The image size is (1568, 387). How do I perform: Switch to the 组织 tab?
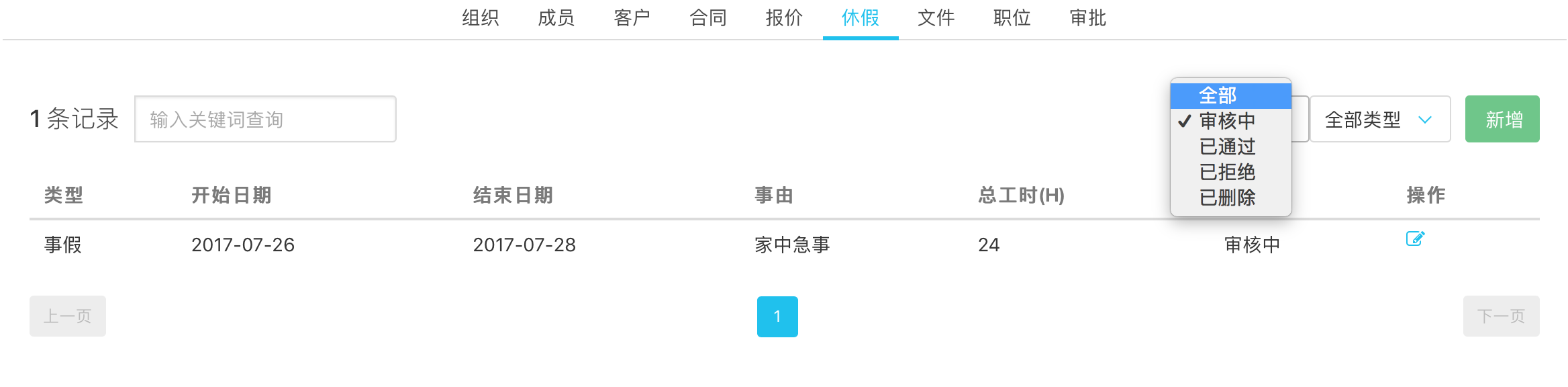click(x=480, y=18)
